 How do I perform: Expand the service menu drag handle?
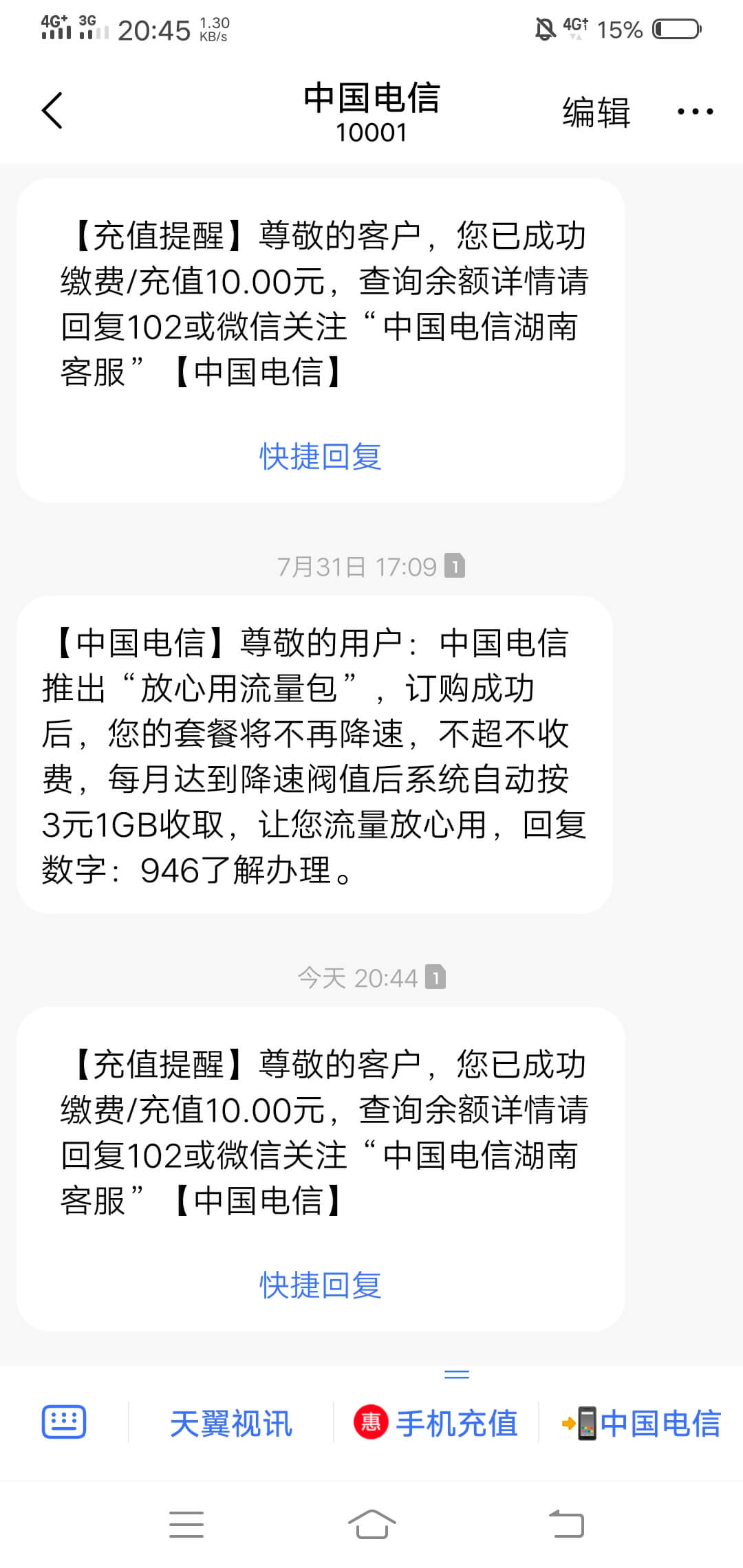click(457, 1374)
